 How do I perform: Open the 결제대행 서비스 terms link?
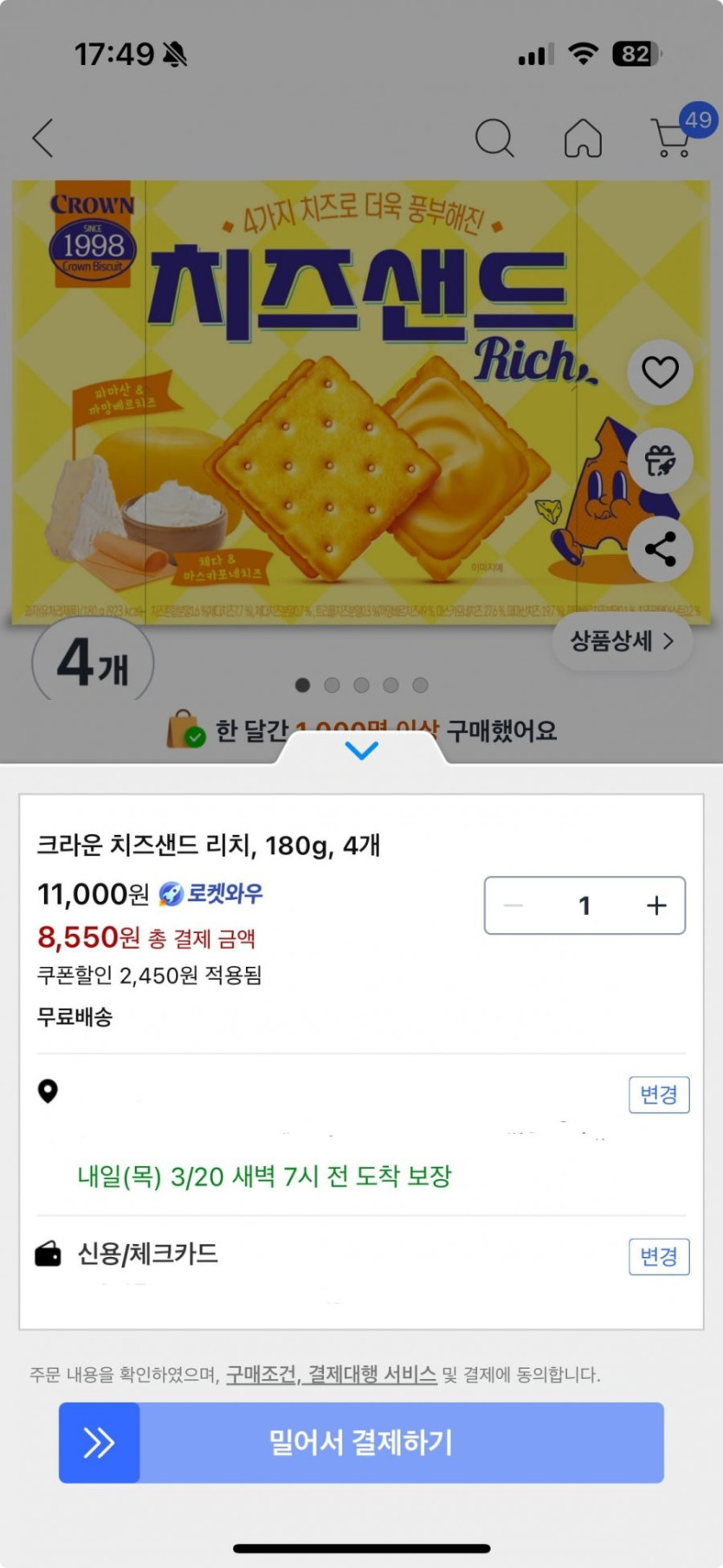(372, 1375)
